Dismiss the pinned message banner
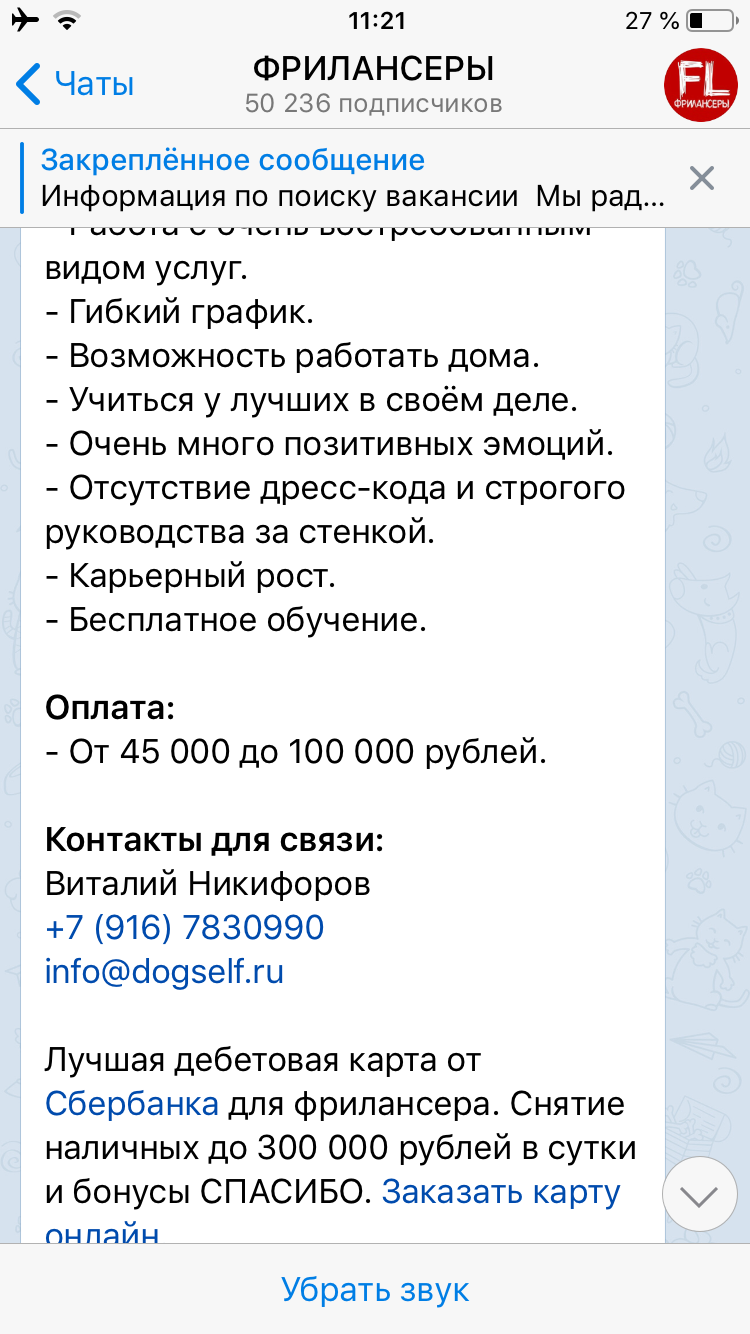750x1334 pixels. (x=702, y=178)
